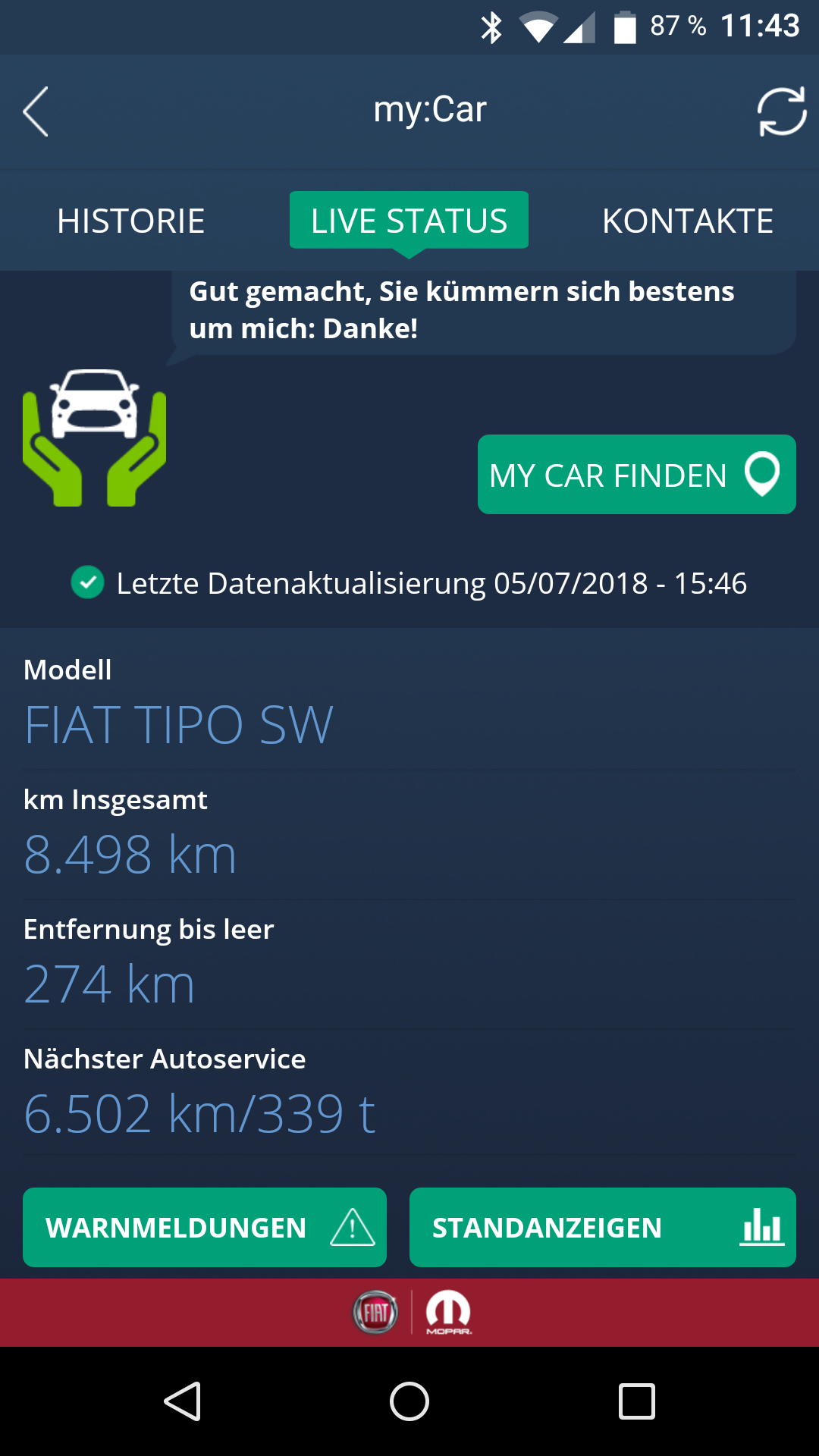Go to the Android home screen
The width and height of the screenshot is (819, 1456).
pyautogui.click(x=409, y=1401)
